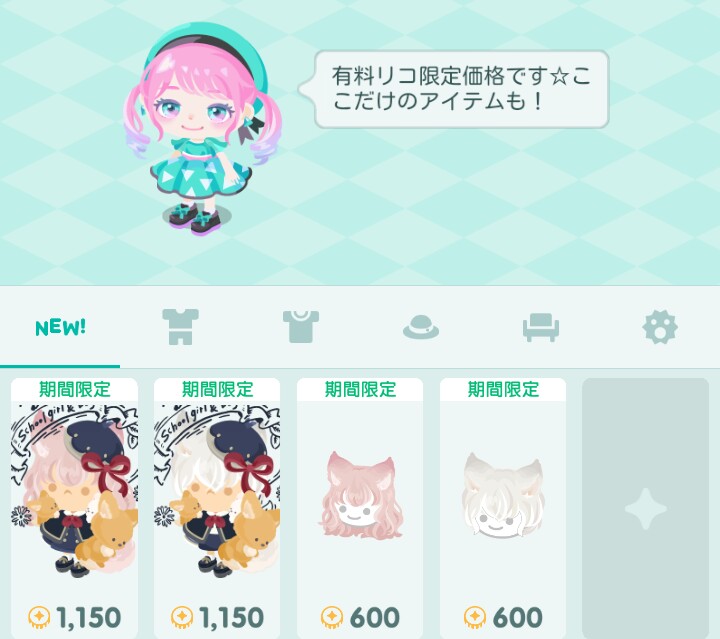This screenshot has width=720, height=639.
Task: Open the hat accessories category tab
Action: (421, 327)
